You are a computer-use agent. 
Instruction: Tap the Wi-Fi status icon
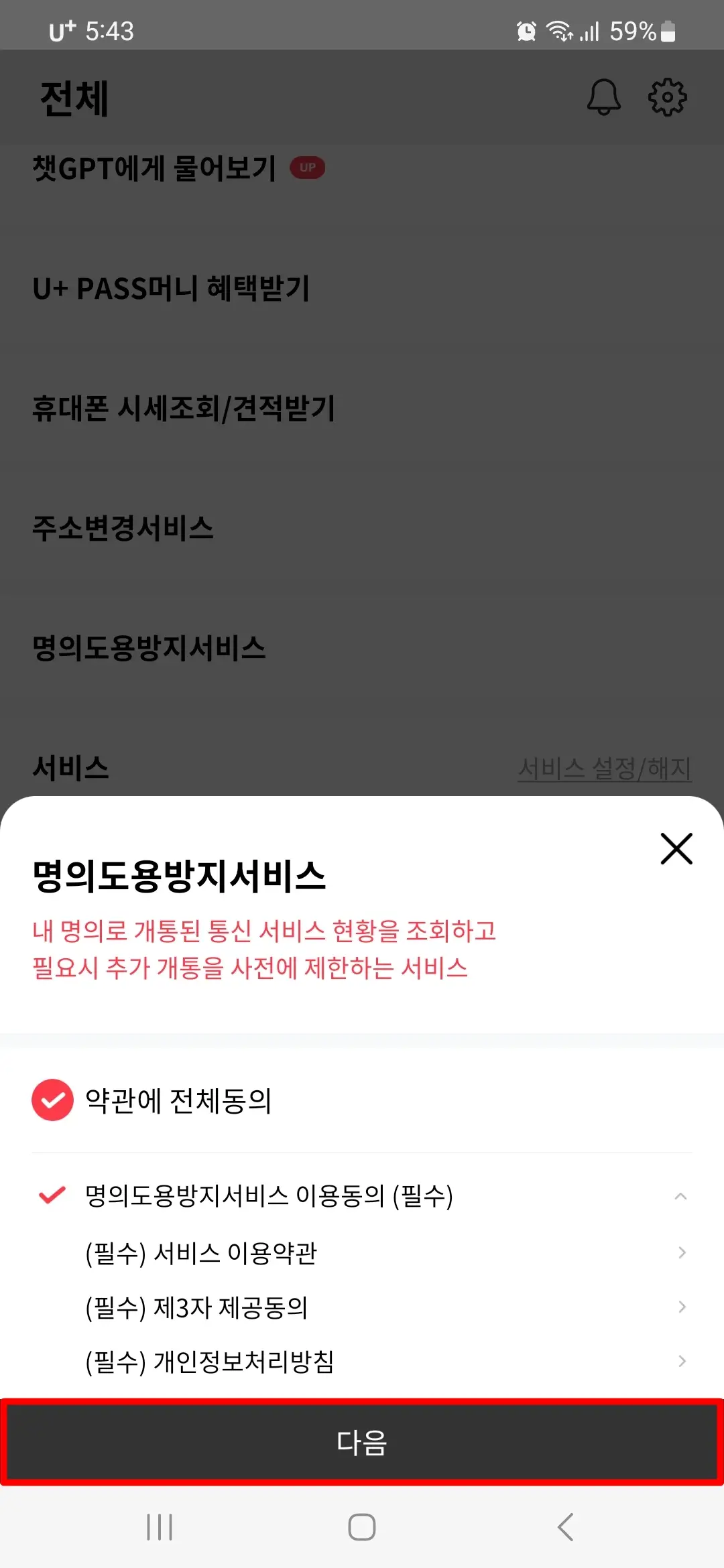tap(558, 29)
